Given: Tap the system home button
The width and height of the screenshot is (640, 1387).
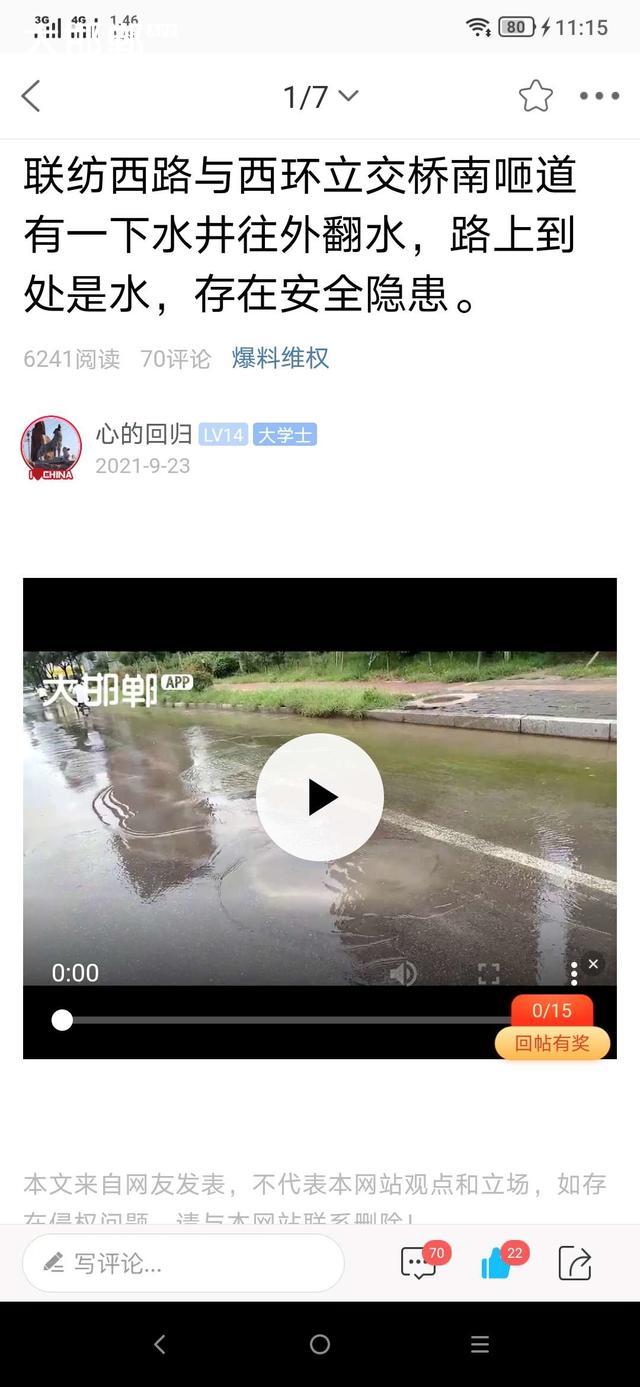Looking at the screenshot, I should (x=320, y=1345).
